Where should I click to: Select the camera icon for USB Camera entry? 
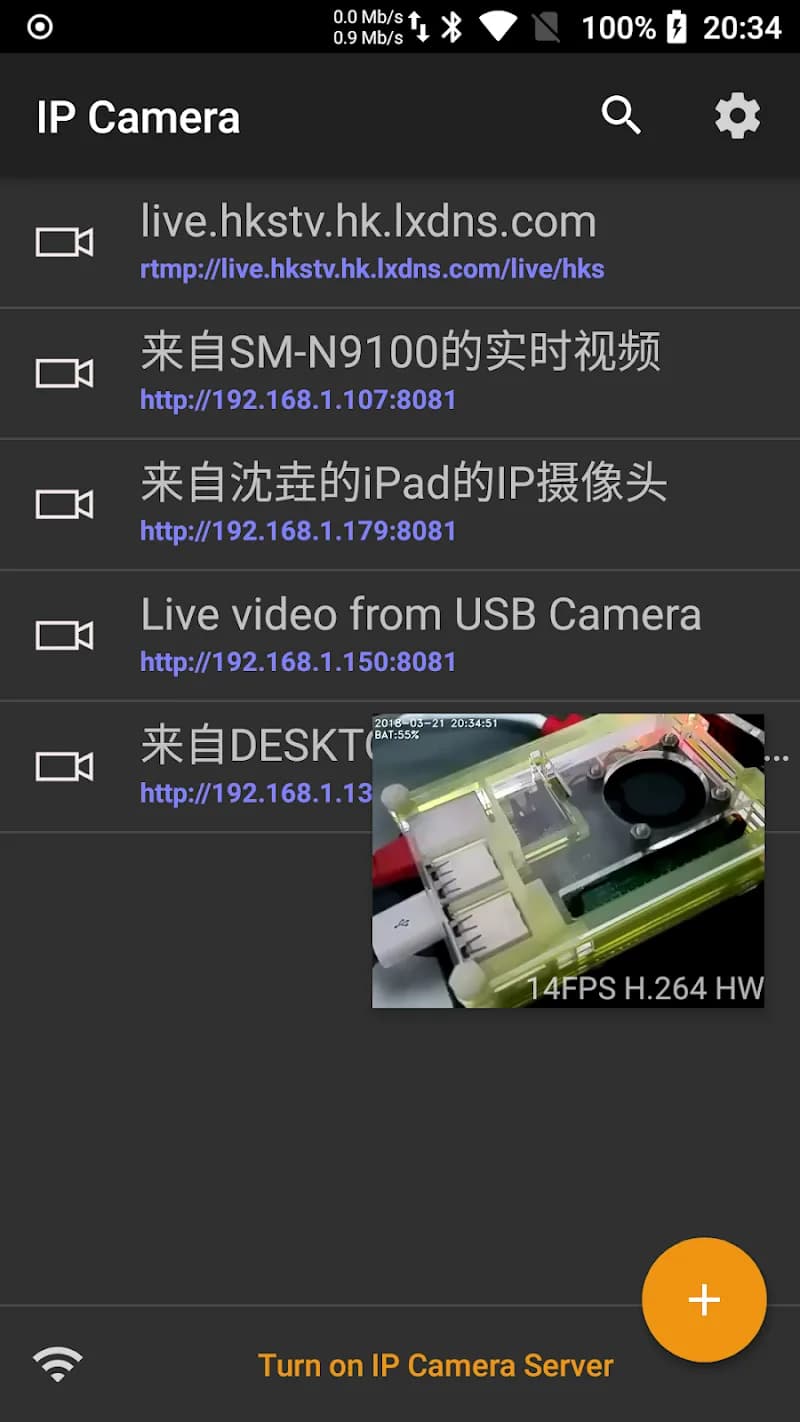click(64, 634)
